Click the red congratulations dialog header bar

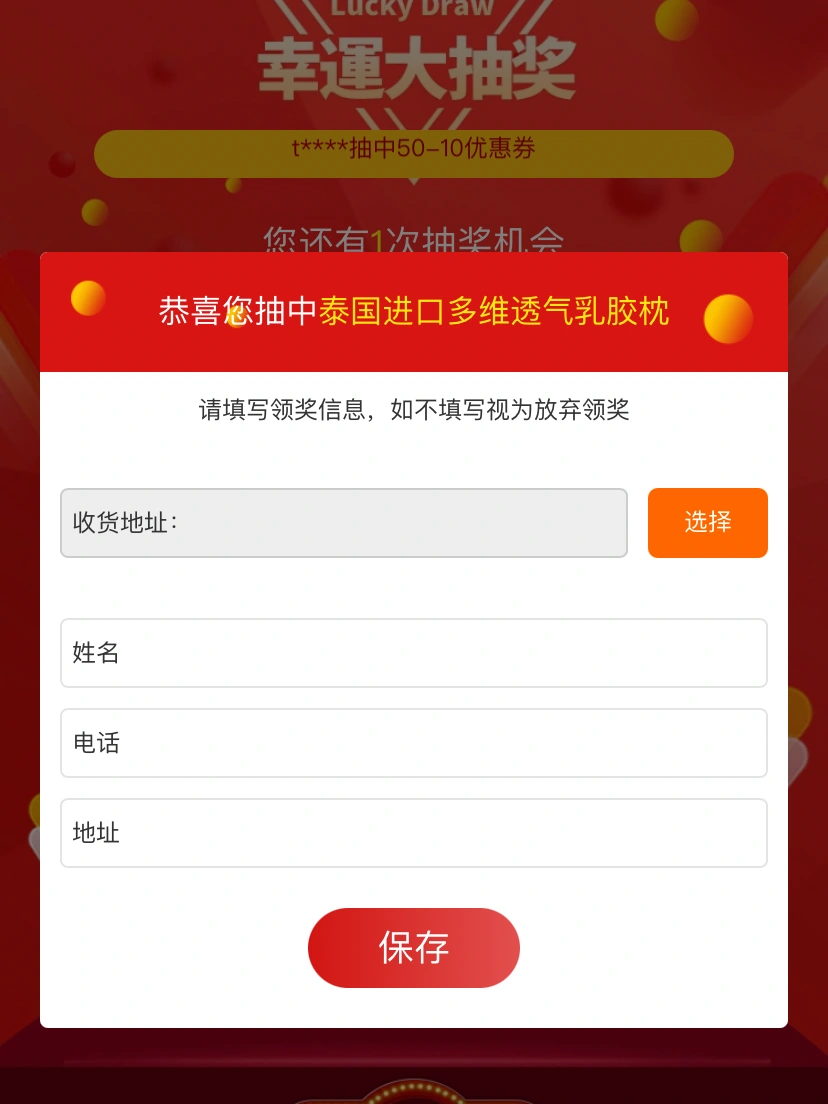point(414,312)
